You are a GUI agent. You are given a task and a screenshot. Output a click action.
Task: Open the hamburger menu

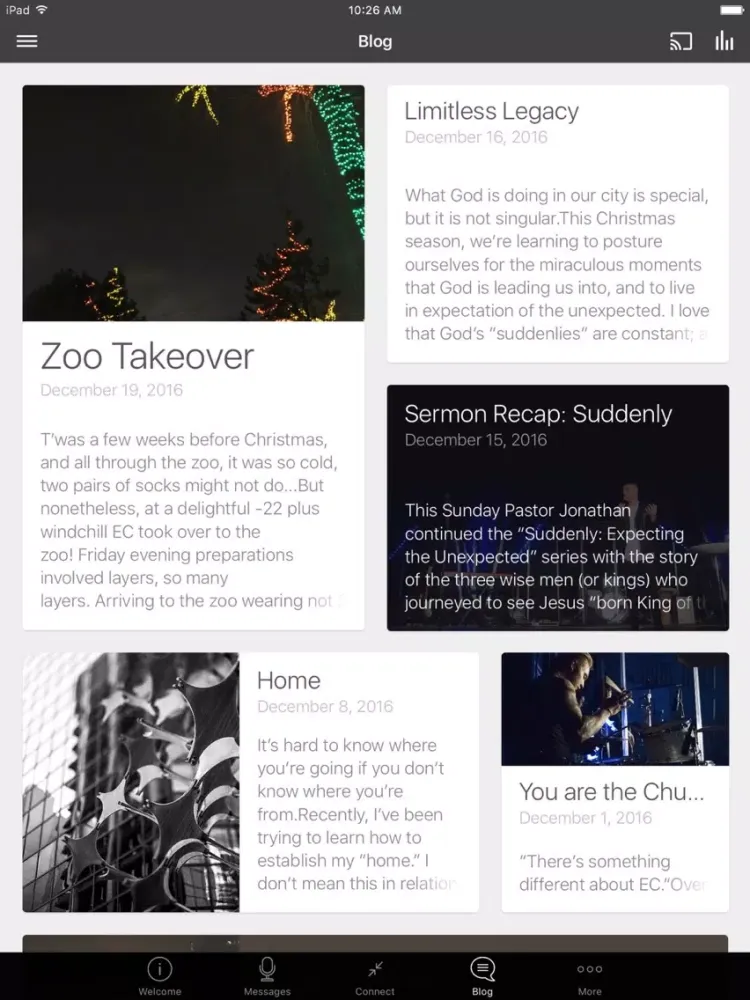27,41
